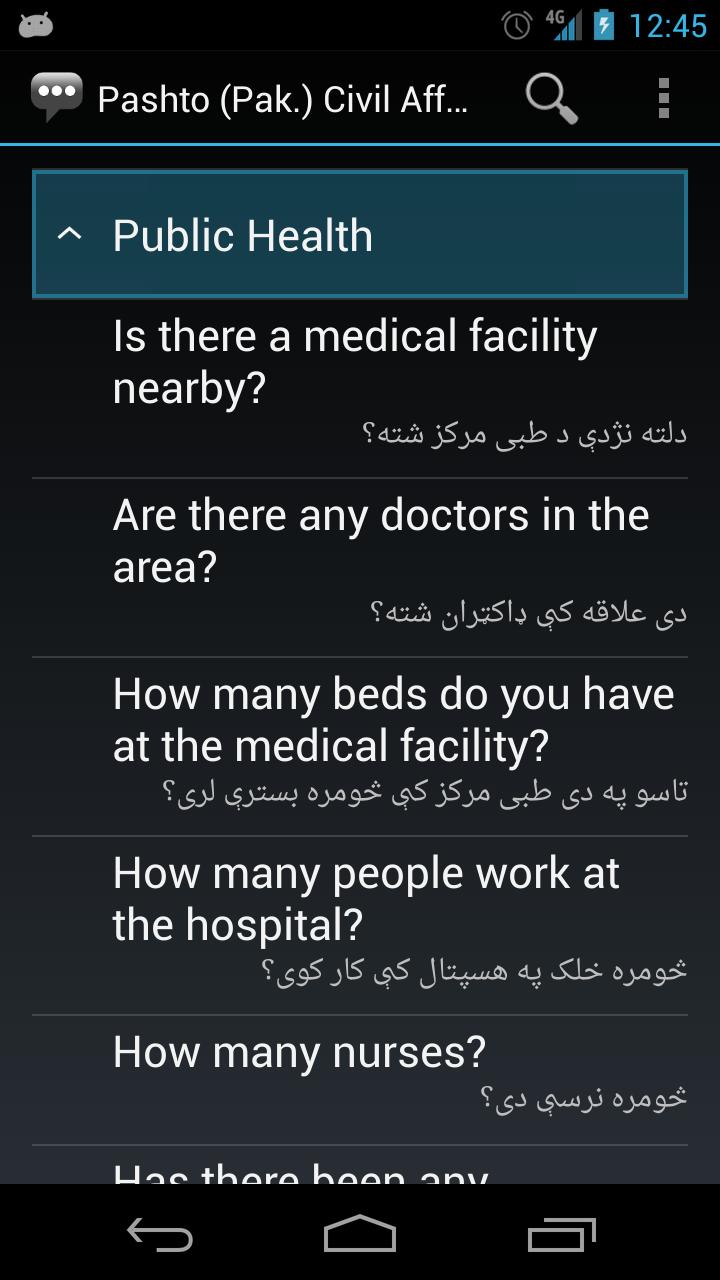Open the search magnifier icon

[551, 98]
